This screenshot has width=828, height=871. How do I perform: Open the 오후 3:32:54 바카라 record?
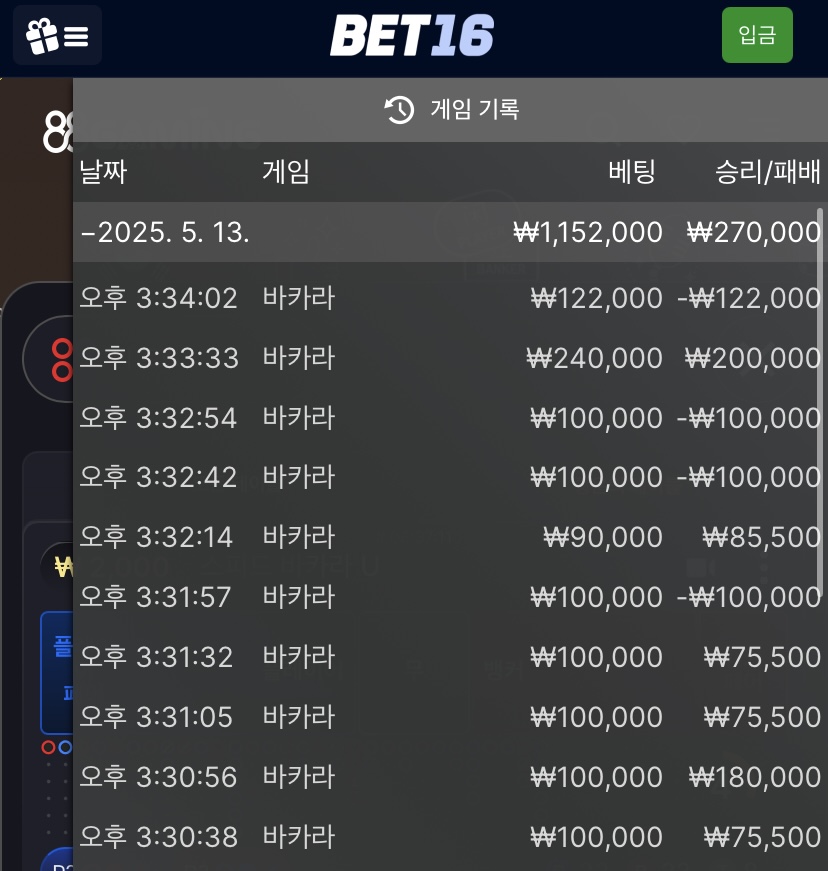(448, 418)
